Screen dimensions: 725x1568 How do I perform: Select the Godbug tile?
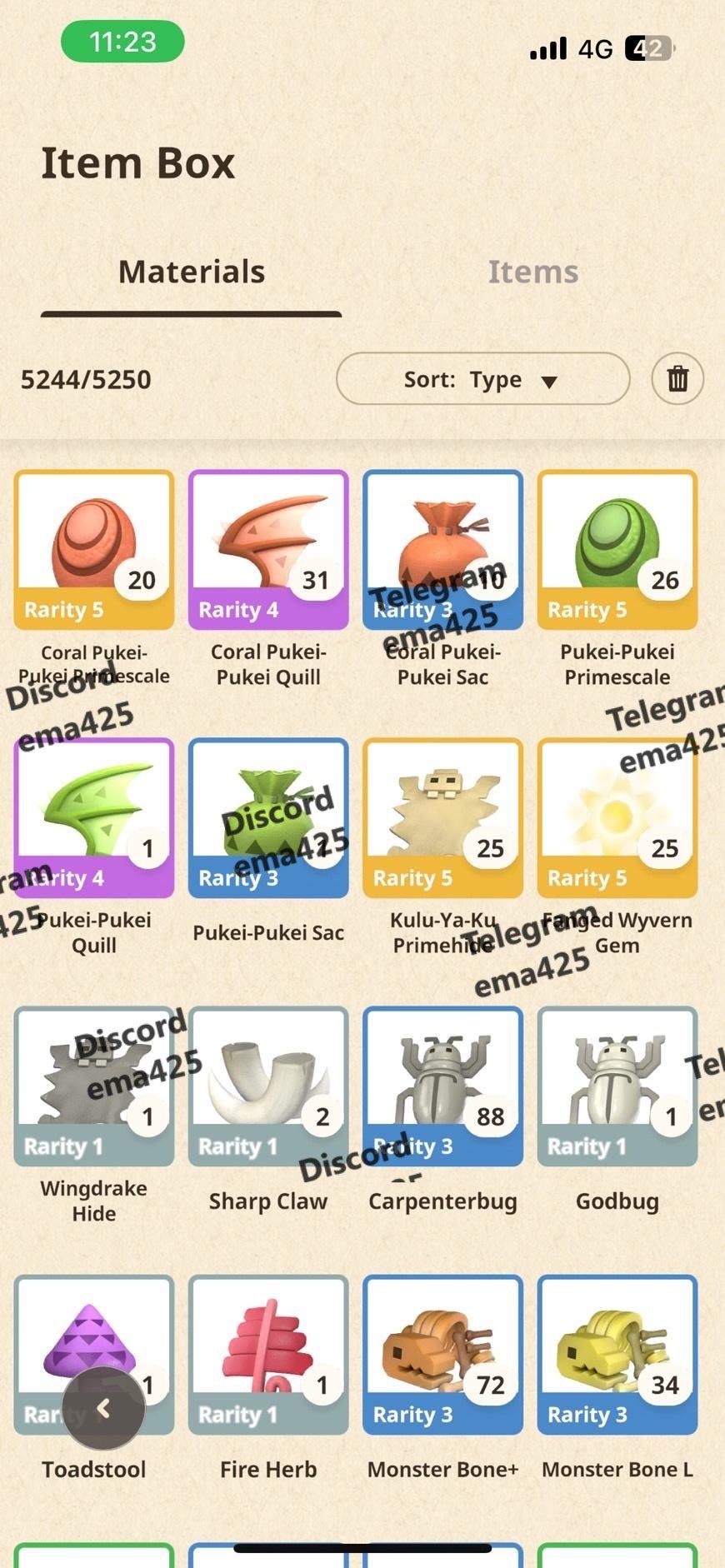[x=617, y=1086]
